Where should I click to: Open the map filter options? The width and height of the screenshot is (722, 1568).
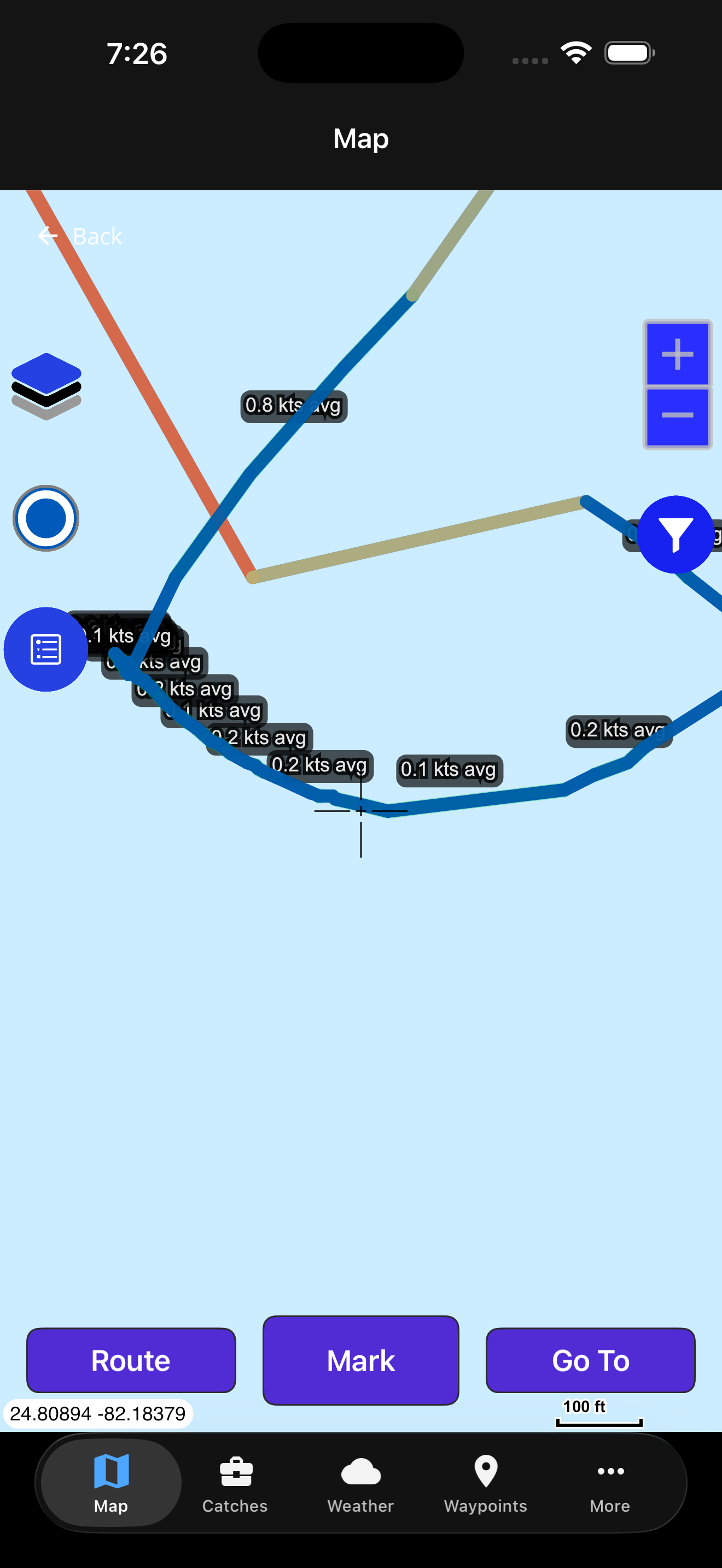[x=676, y=535]
